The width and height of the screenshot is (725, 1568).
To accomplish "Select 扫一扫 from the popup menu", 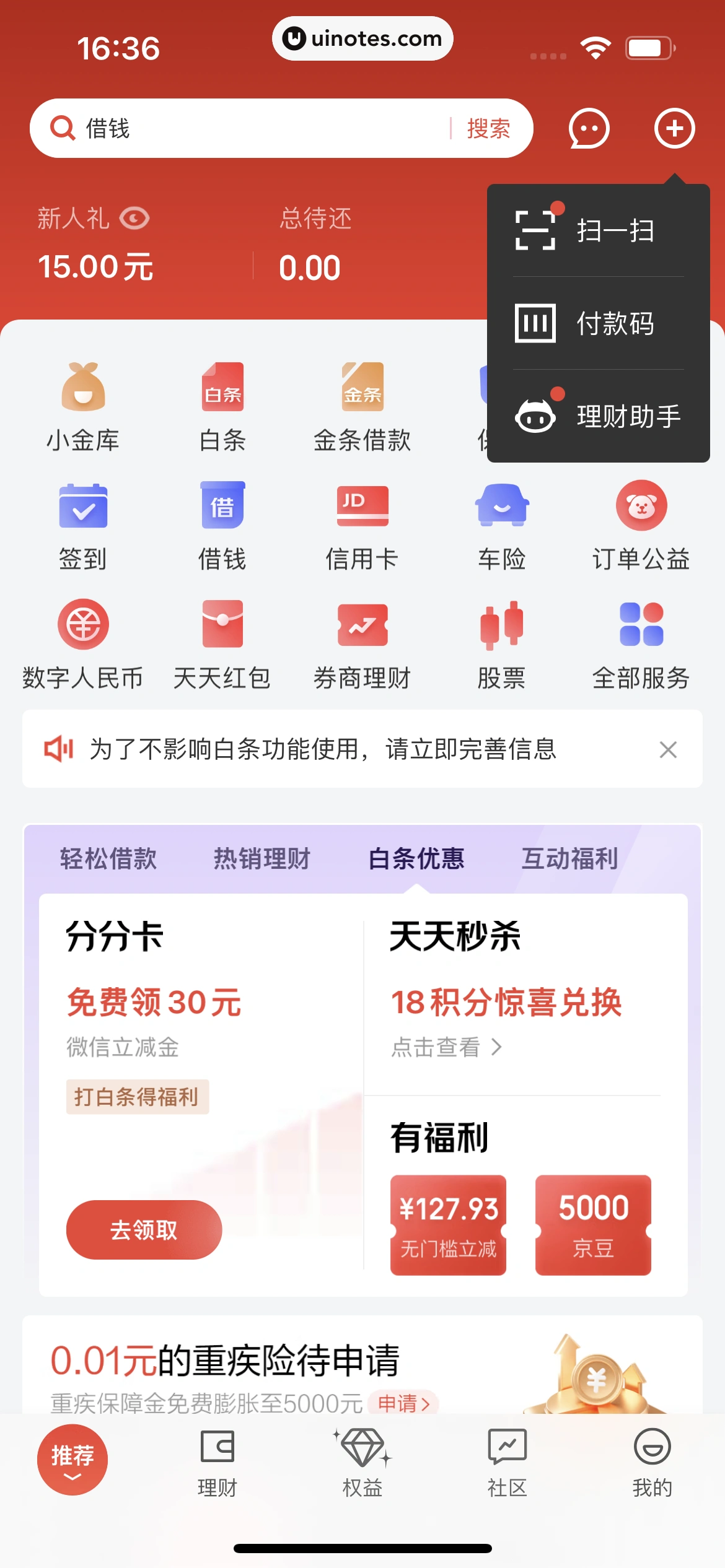I will [597, 231].
